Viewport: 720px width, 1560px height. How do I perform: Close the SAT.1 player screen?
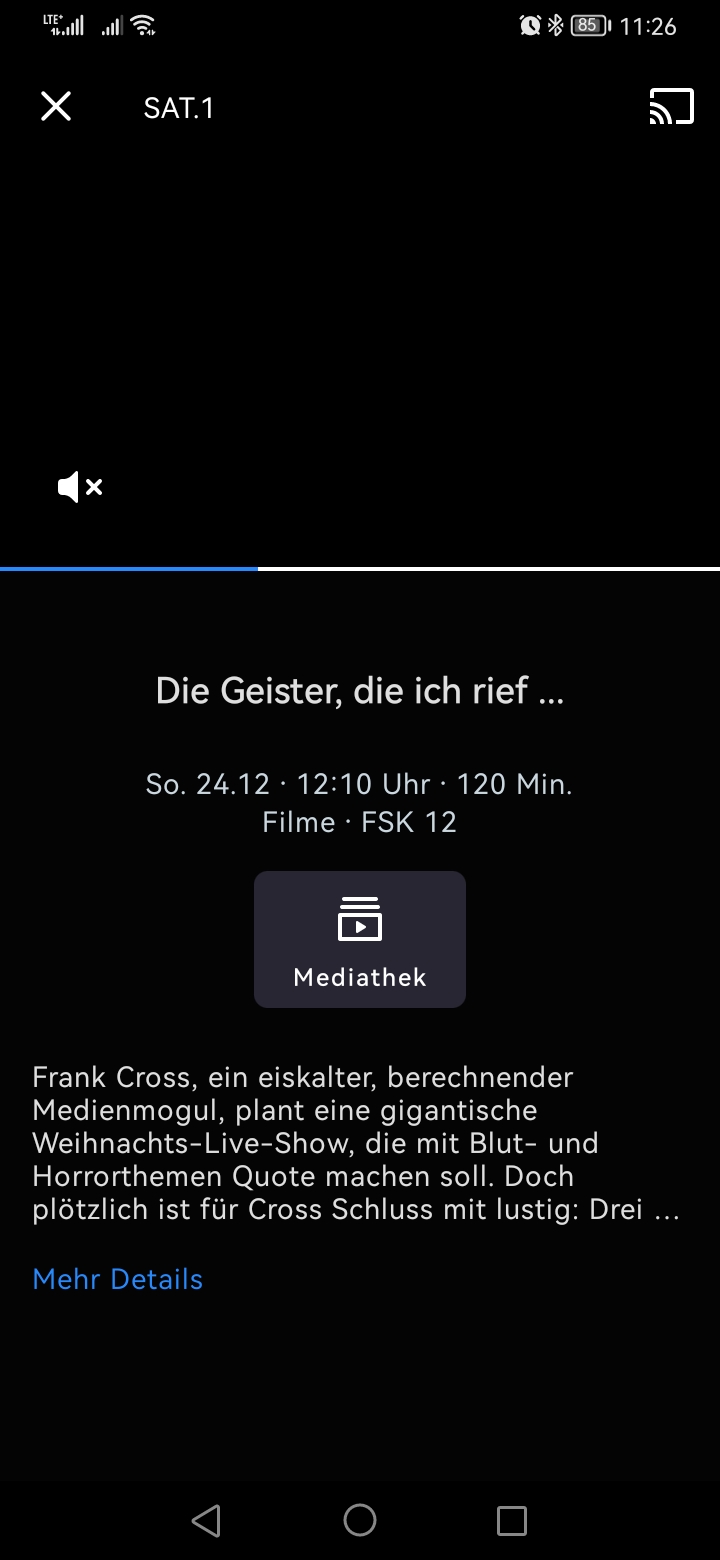tap(56, 106)
